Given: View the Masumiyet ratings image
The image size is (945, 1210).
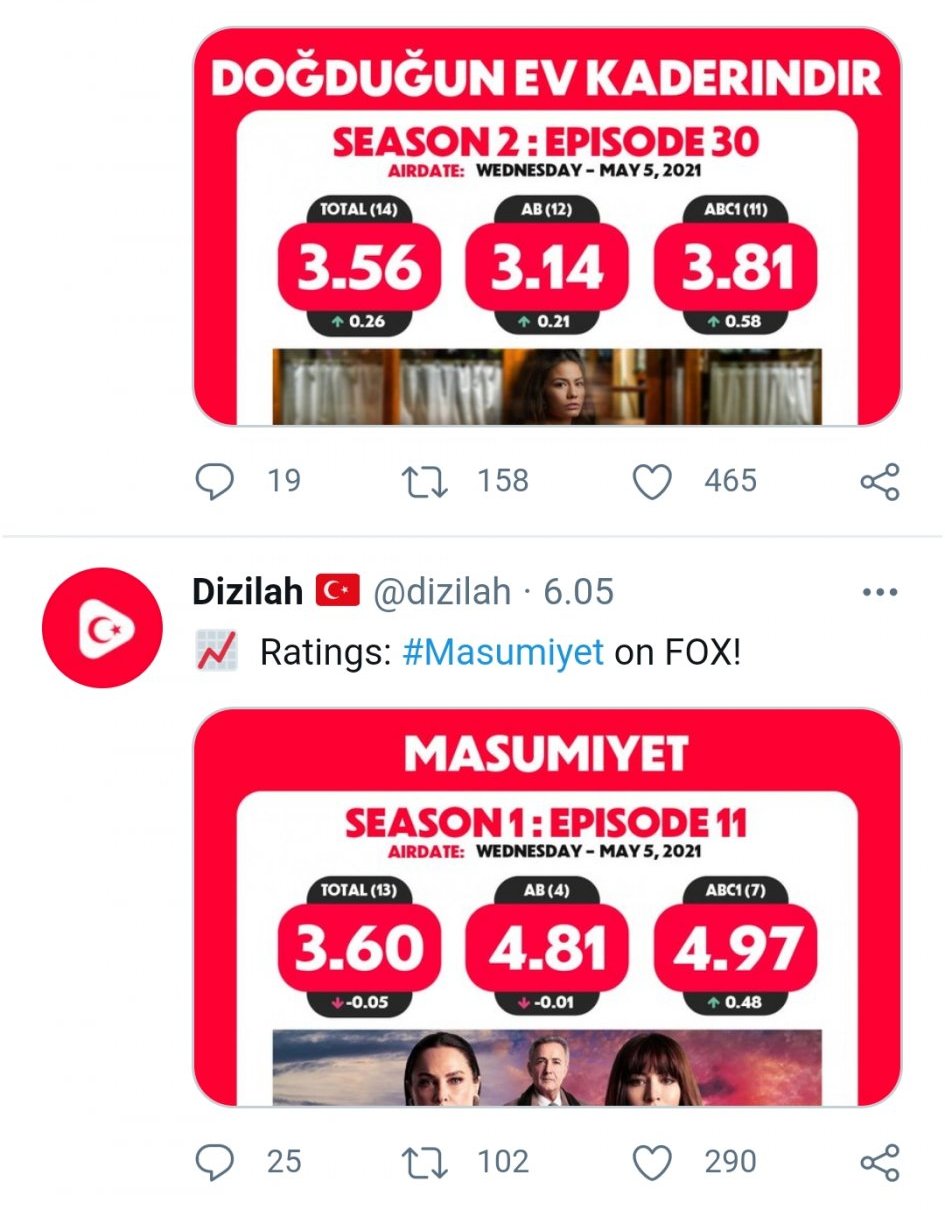Looking at the screenshot, I should click(x=546, y=907).
